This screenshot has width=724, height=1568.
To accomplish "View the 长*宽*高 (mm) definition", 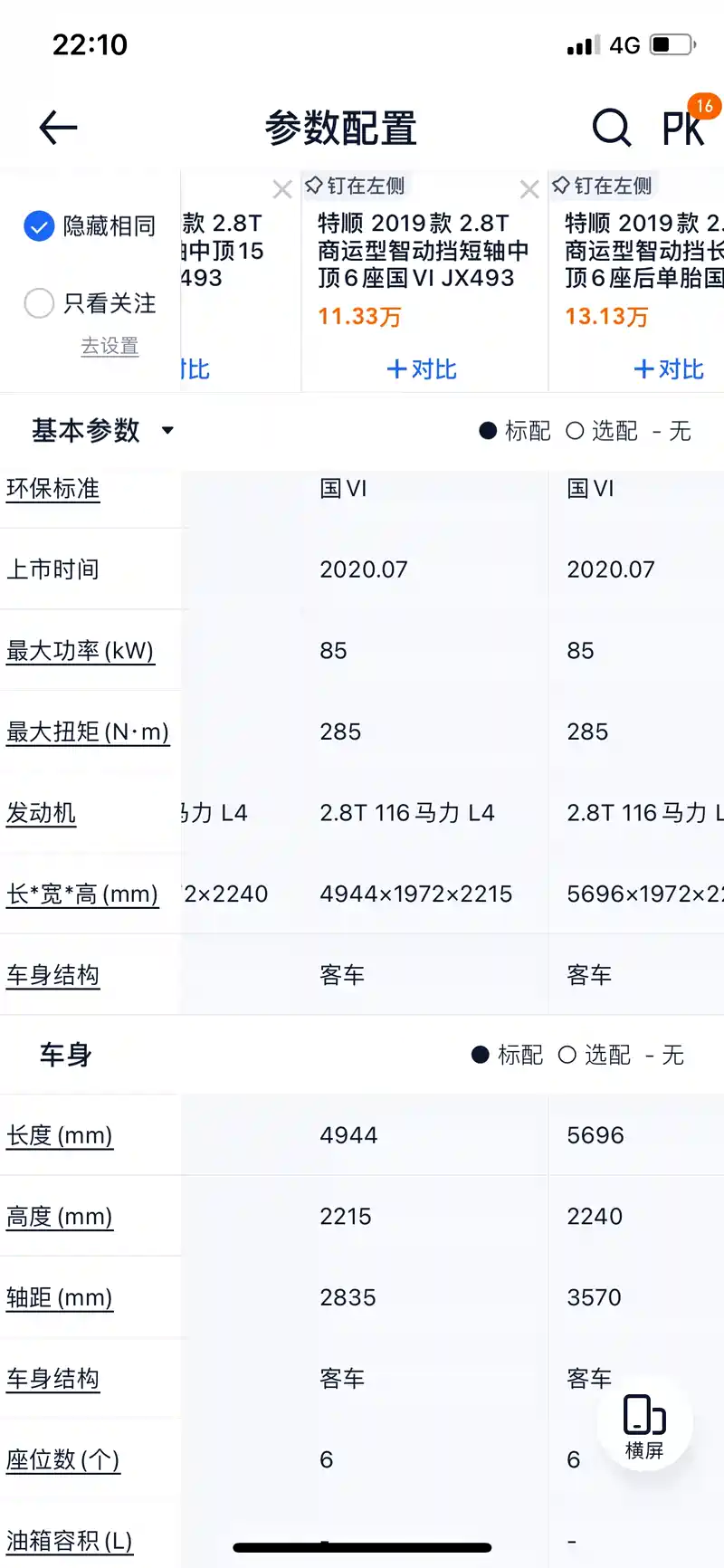I will point(81,894).
